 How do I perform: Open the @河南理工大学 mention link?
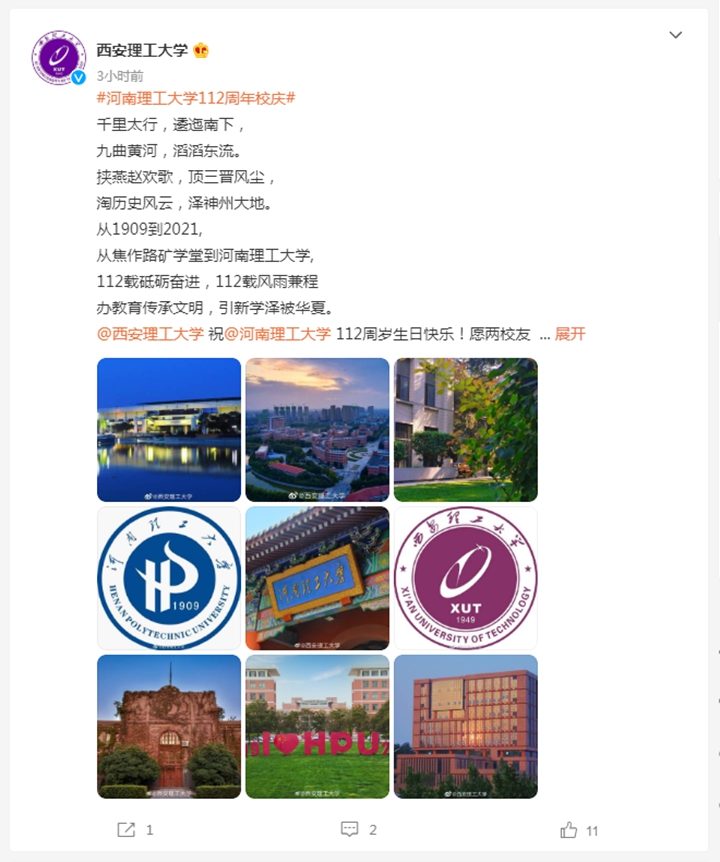277,334
